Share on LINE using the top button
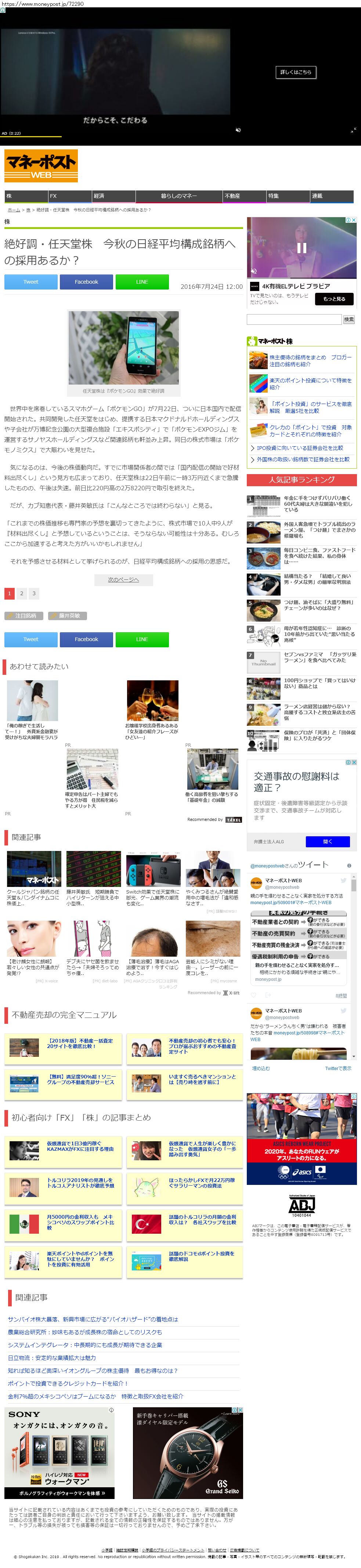 click(x=142, y=282)
